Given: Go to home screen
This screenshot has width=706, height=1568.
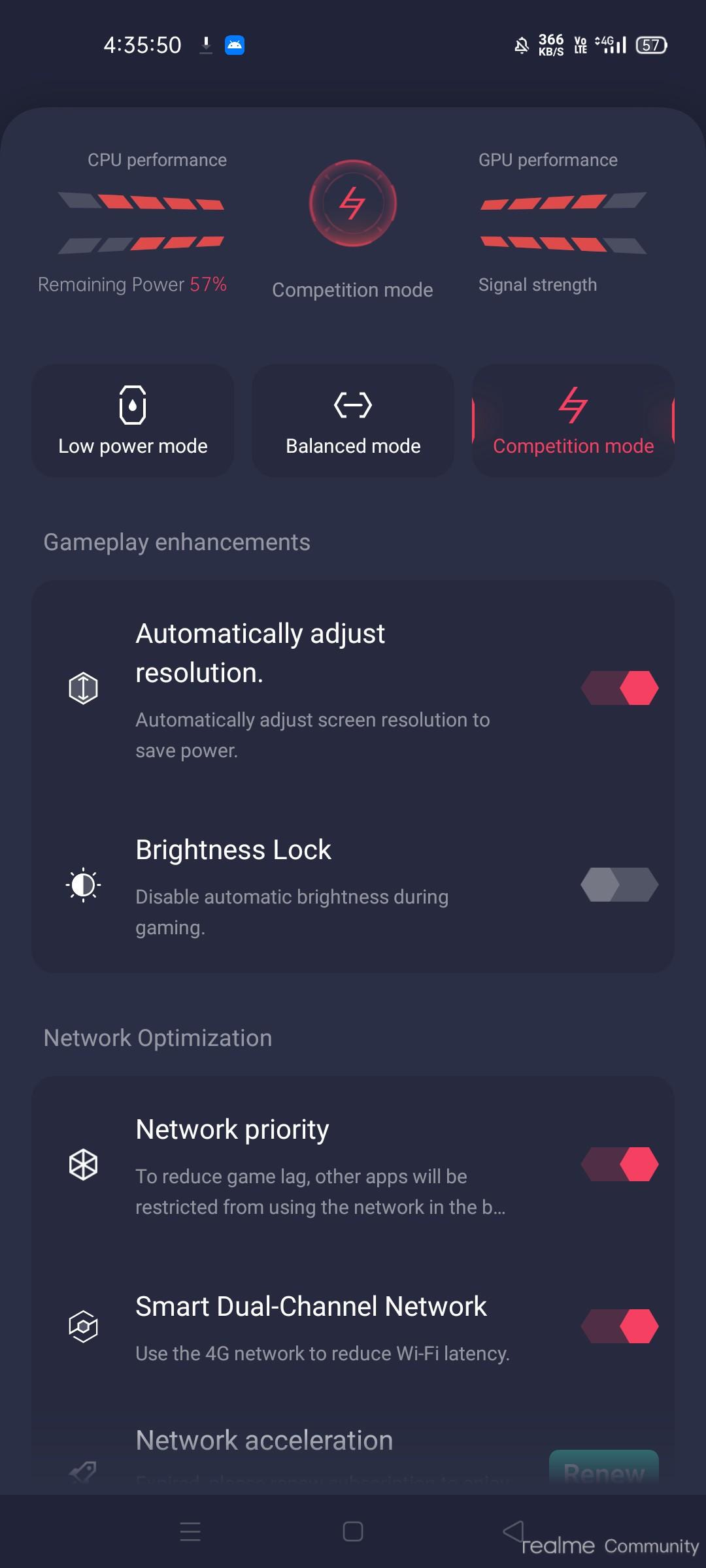Looking at the screenshot, I should click(353, 1531).
